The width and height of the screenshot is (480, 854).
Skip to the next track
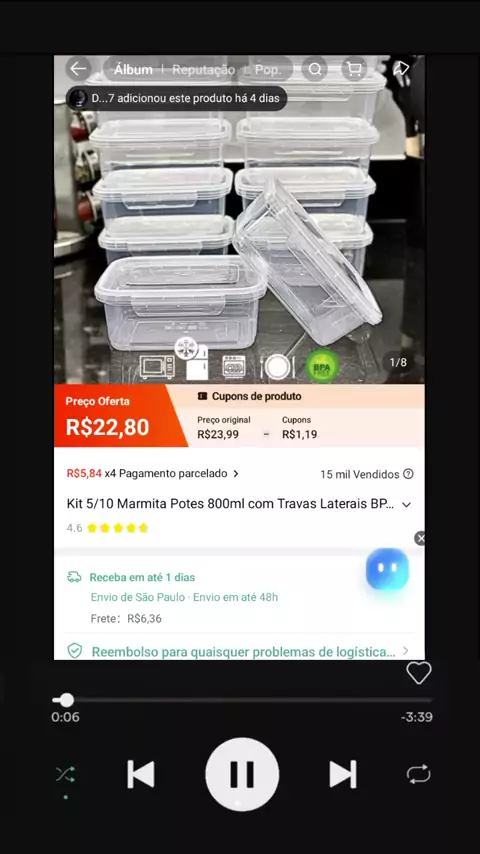343,774
